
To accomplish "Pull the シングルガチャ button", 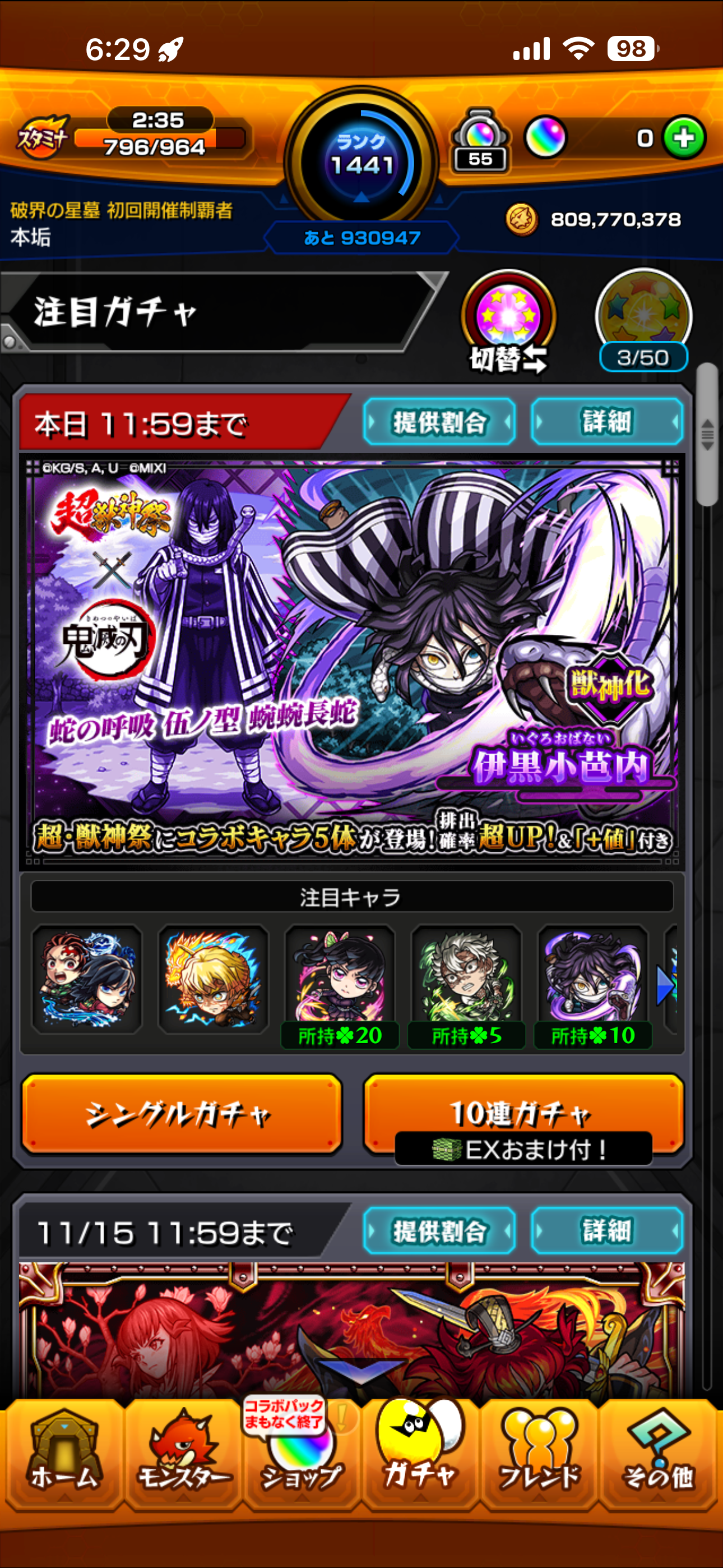I will coord(182,1114).
